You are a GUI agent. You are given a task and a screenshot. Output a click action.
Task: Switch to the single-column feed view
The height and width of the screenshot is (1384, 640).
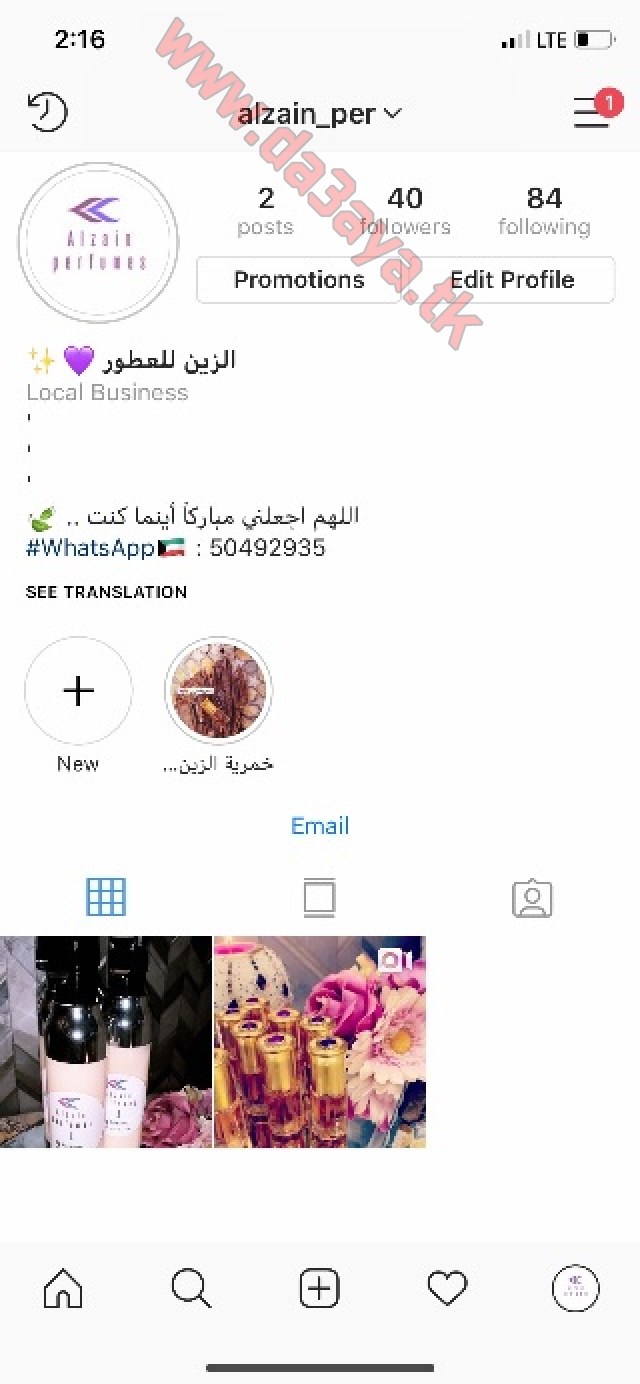click(320, 897)
